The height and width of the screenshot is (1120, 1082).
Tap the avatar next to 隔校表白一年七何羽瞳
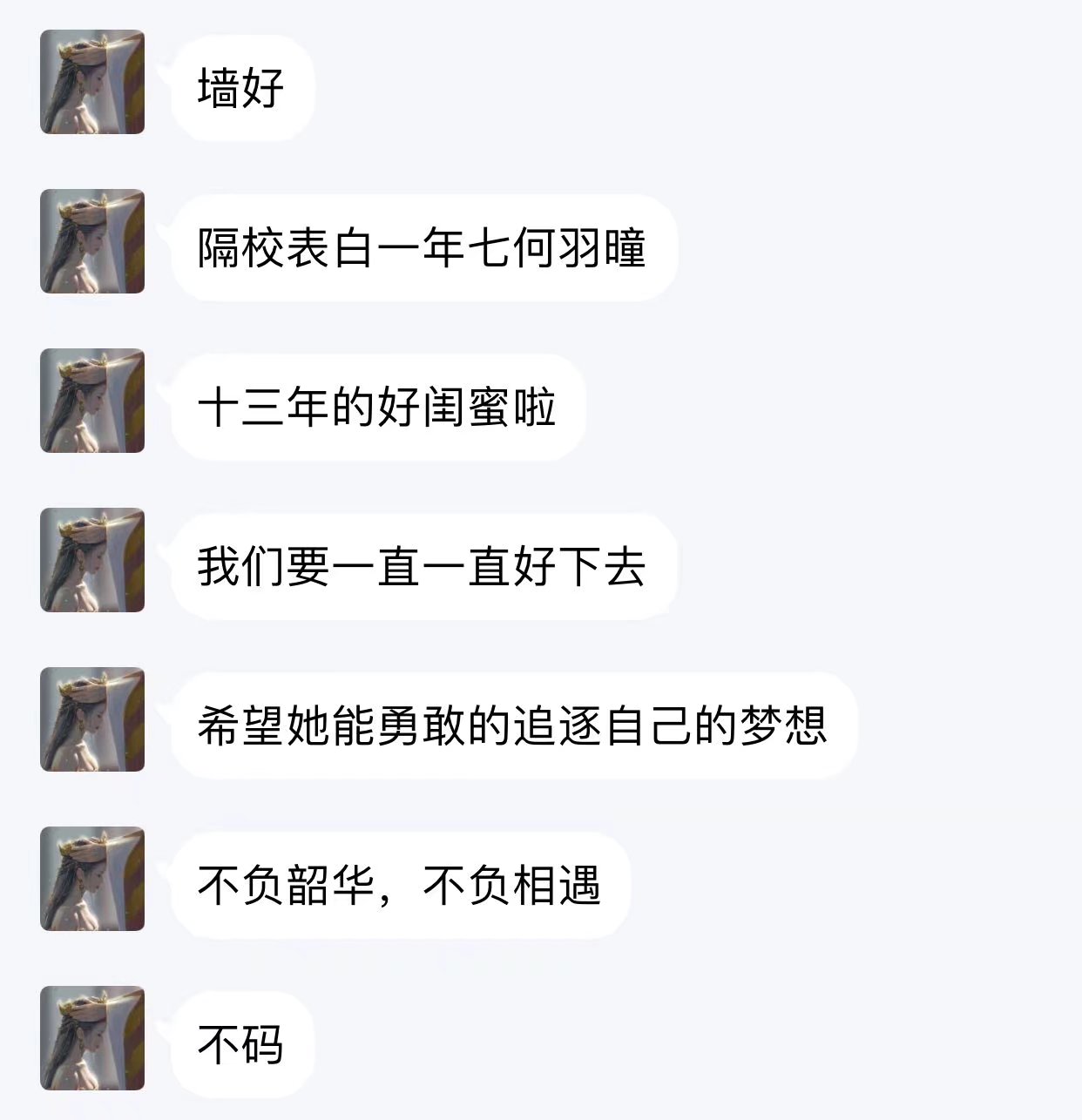[x=92, y=241]
